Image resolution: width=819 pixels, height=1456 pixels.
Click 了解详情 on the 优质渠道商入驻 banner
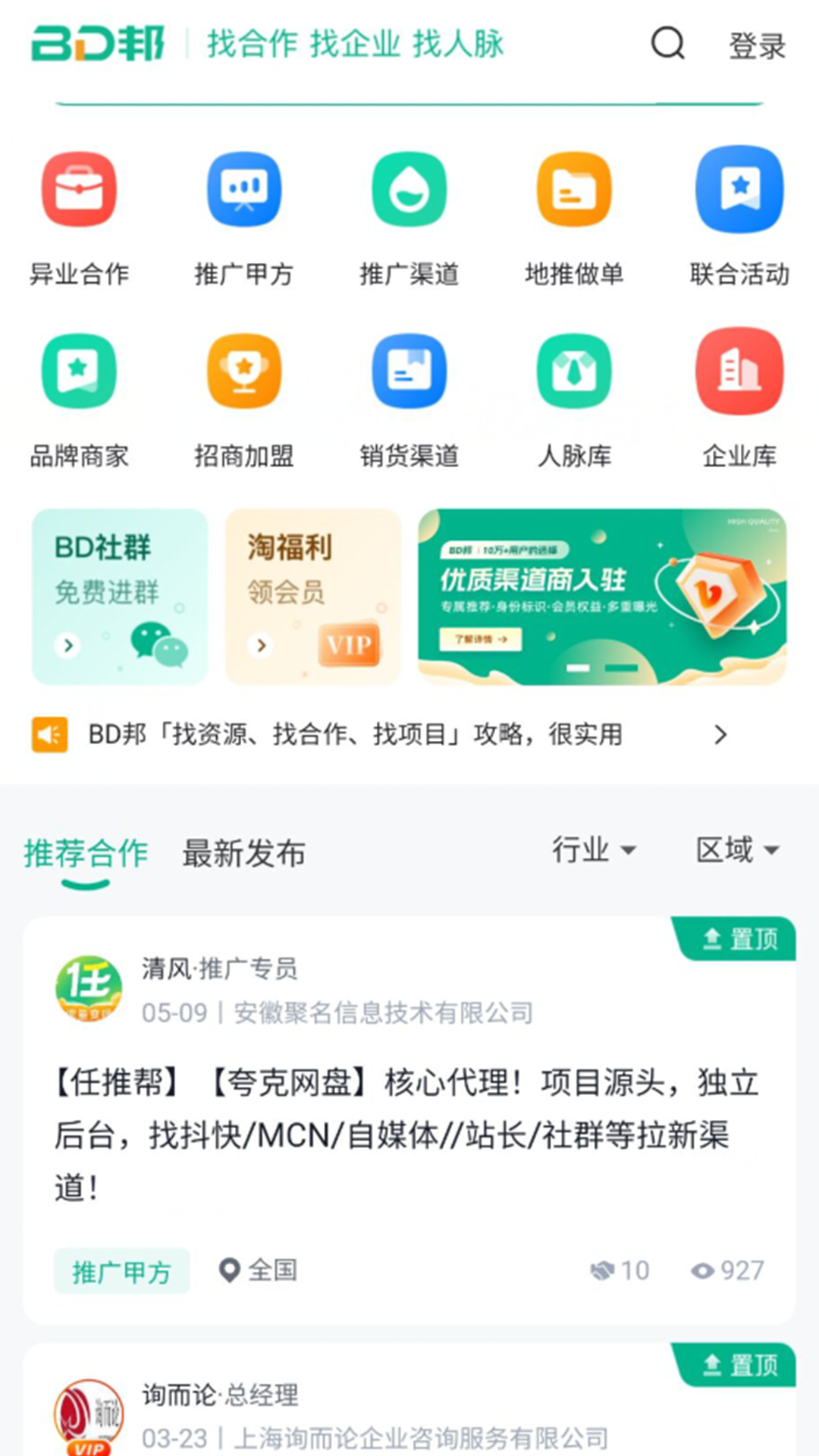coord(480,639)
